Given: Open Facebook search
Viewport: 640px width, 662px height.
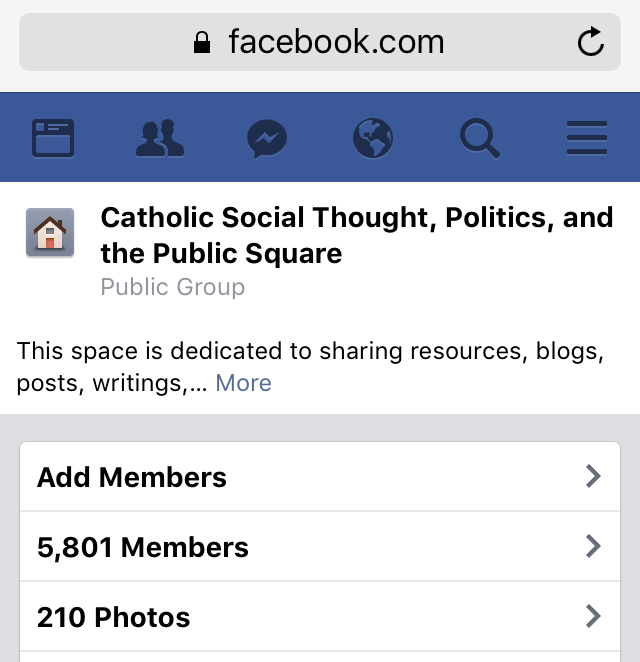Looking at the screenshot, I should 480,138.
